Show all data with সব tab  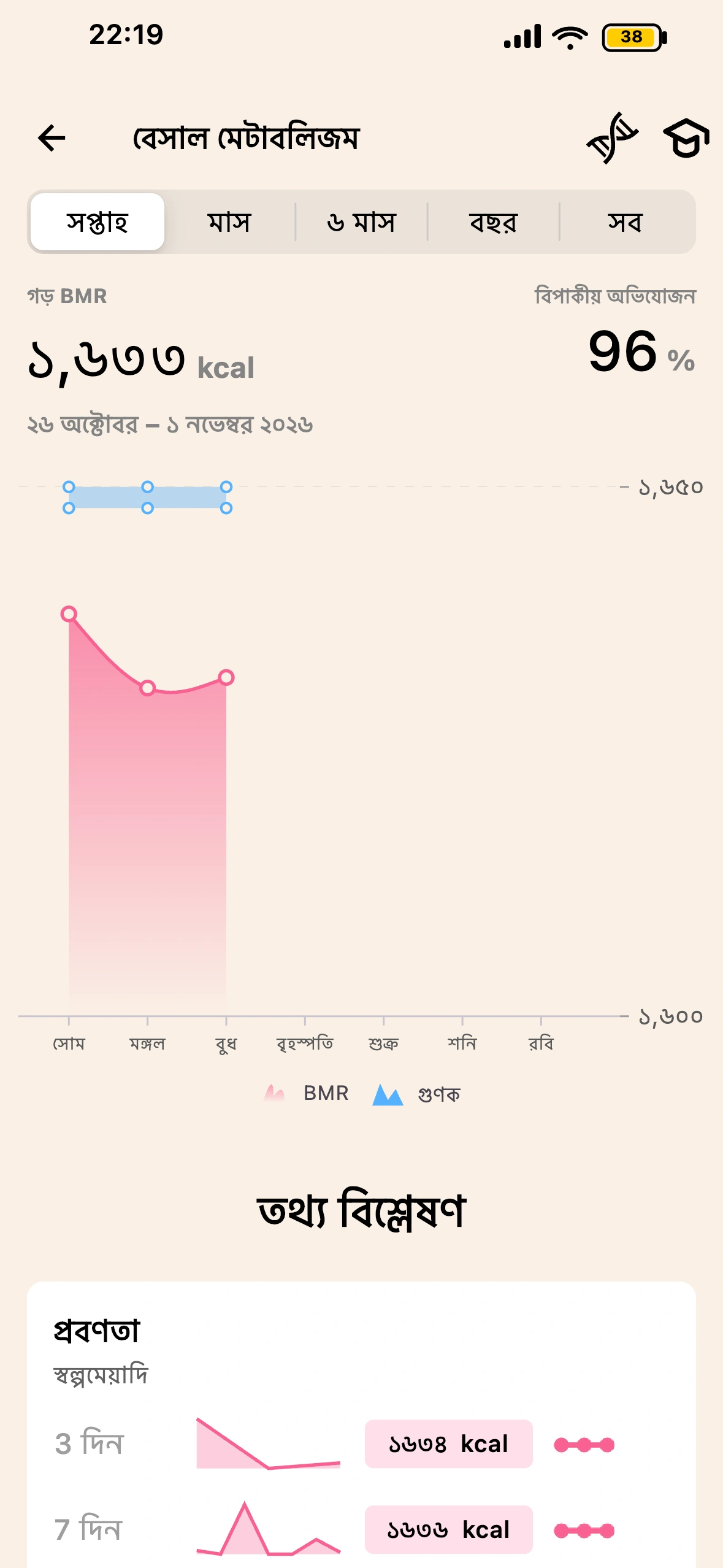(x=625, y=222)
